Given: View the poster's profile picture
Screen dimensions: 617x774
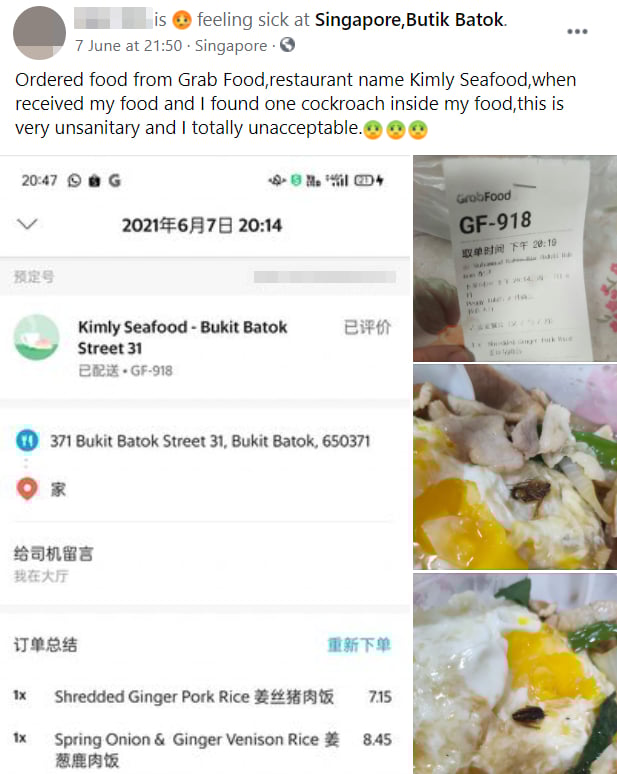Looking at the screenshot, I should click(40, 32).
